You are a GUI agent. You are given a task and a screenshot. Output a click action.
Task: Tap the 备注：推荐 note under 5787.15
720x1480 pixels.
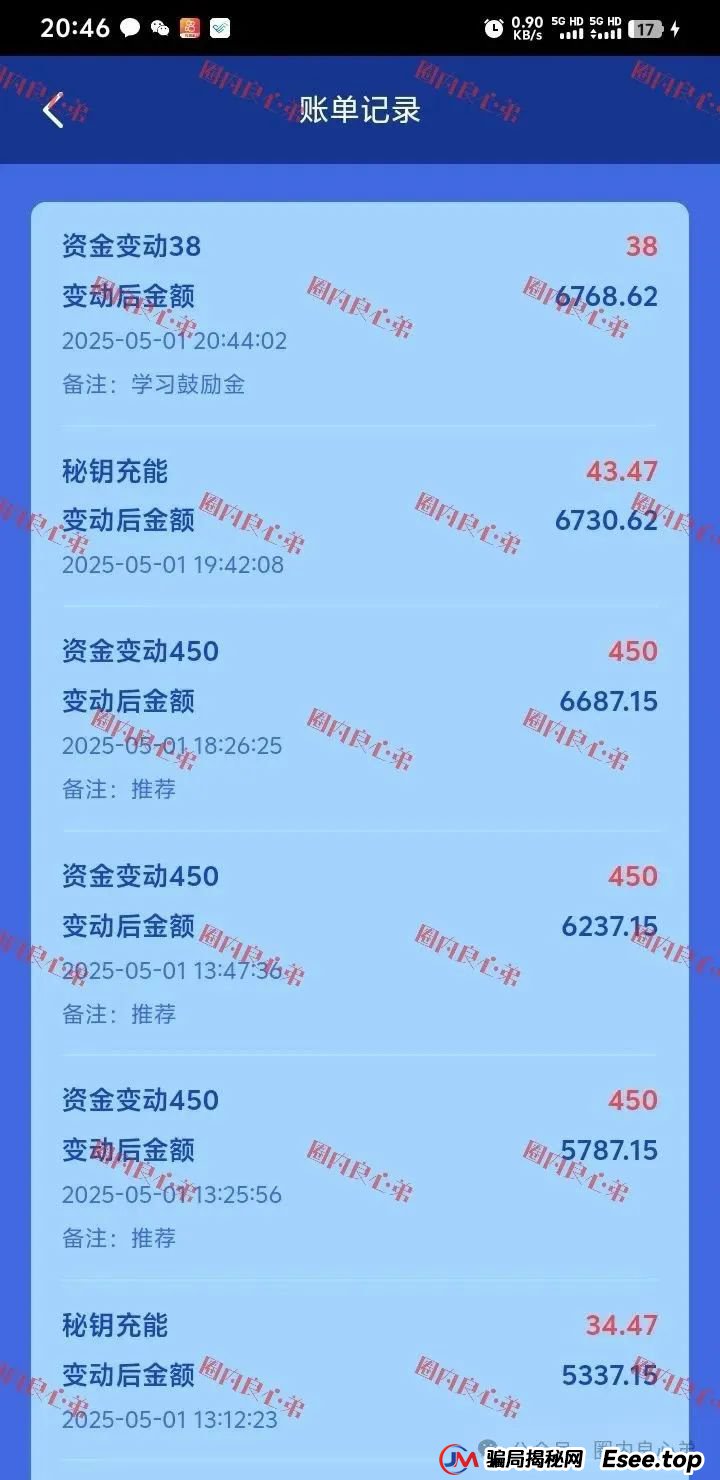click(x=122, y=1239)
